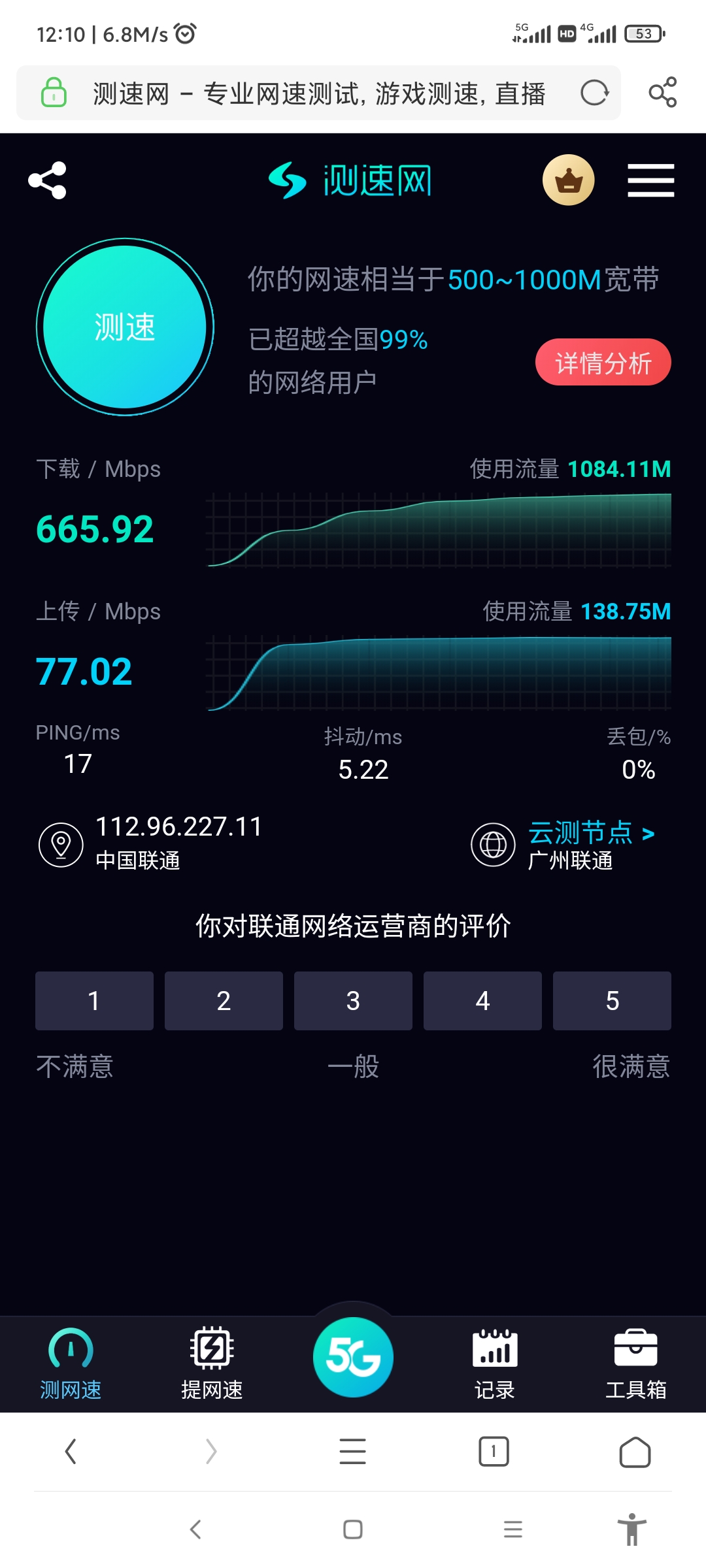
Task: Share page with browser share icon
Action: pos(663,93)
